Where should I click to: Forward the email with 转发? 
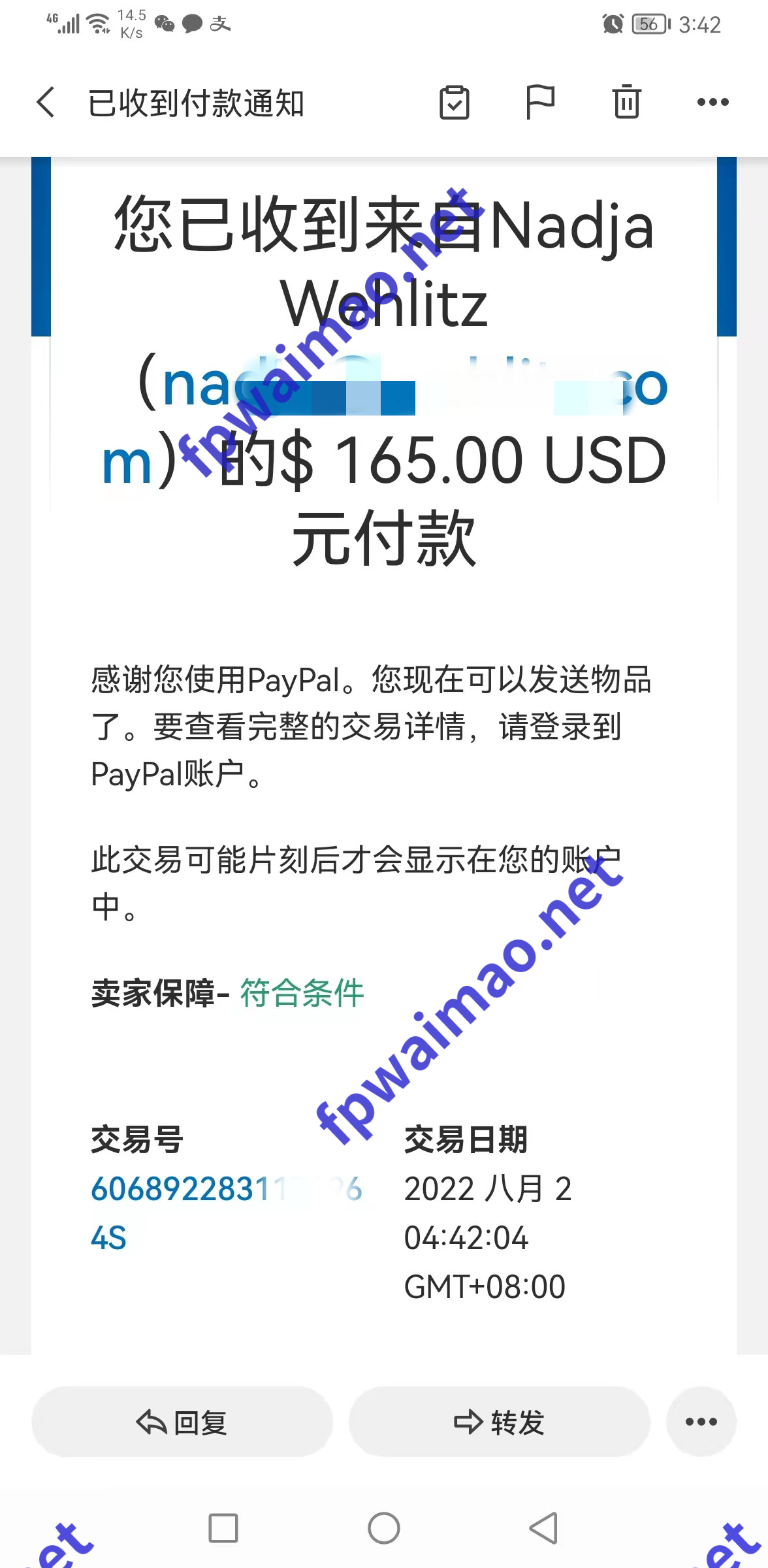click(x=500, y=1422)
